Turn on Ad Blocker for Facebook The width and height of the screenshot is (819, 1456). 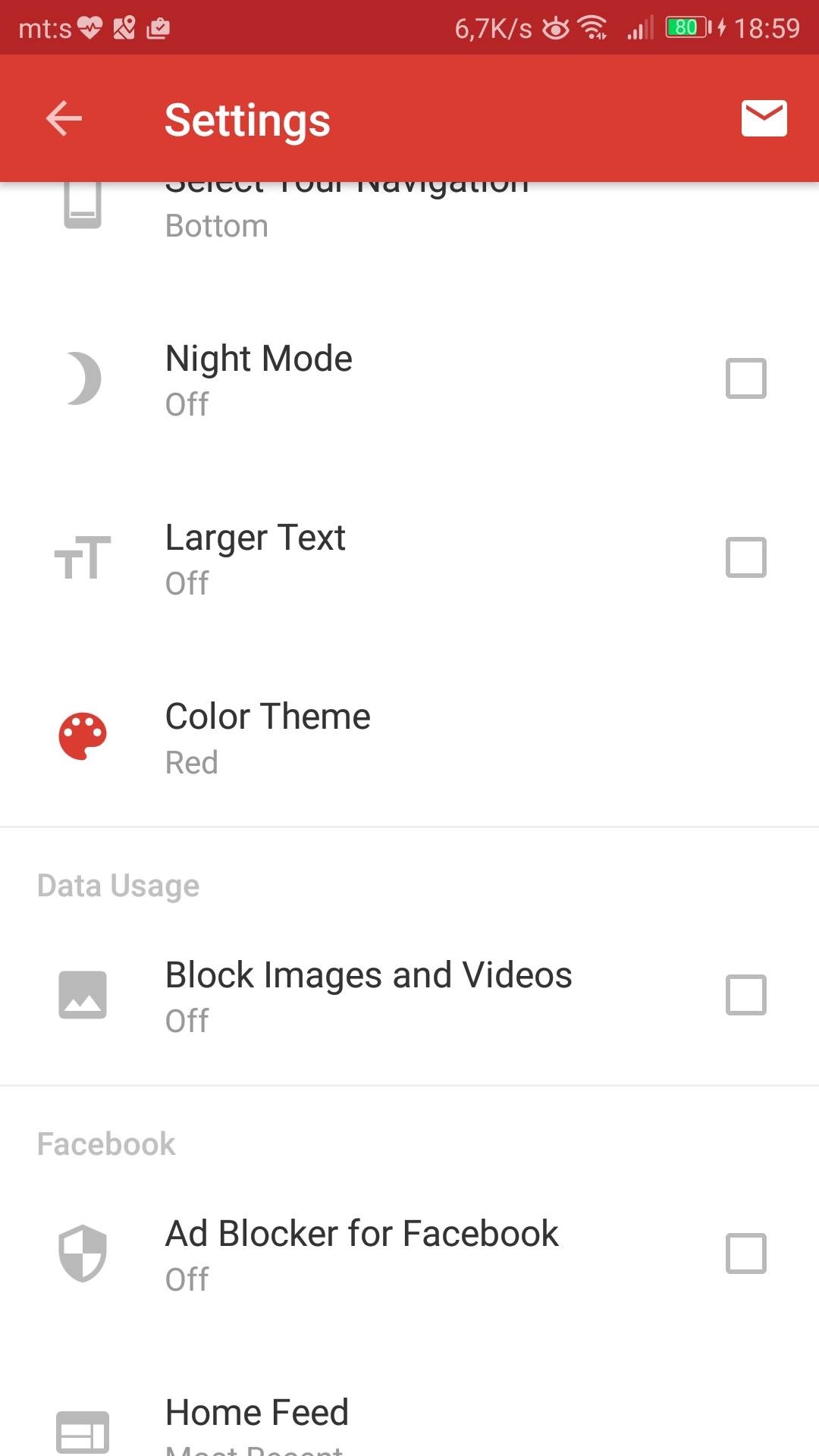click(x=745, y=1254)
